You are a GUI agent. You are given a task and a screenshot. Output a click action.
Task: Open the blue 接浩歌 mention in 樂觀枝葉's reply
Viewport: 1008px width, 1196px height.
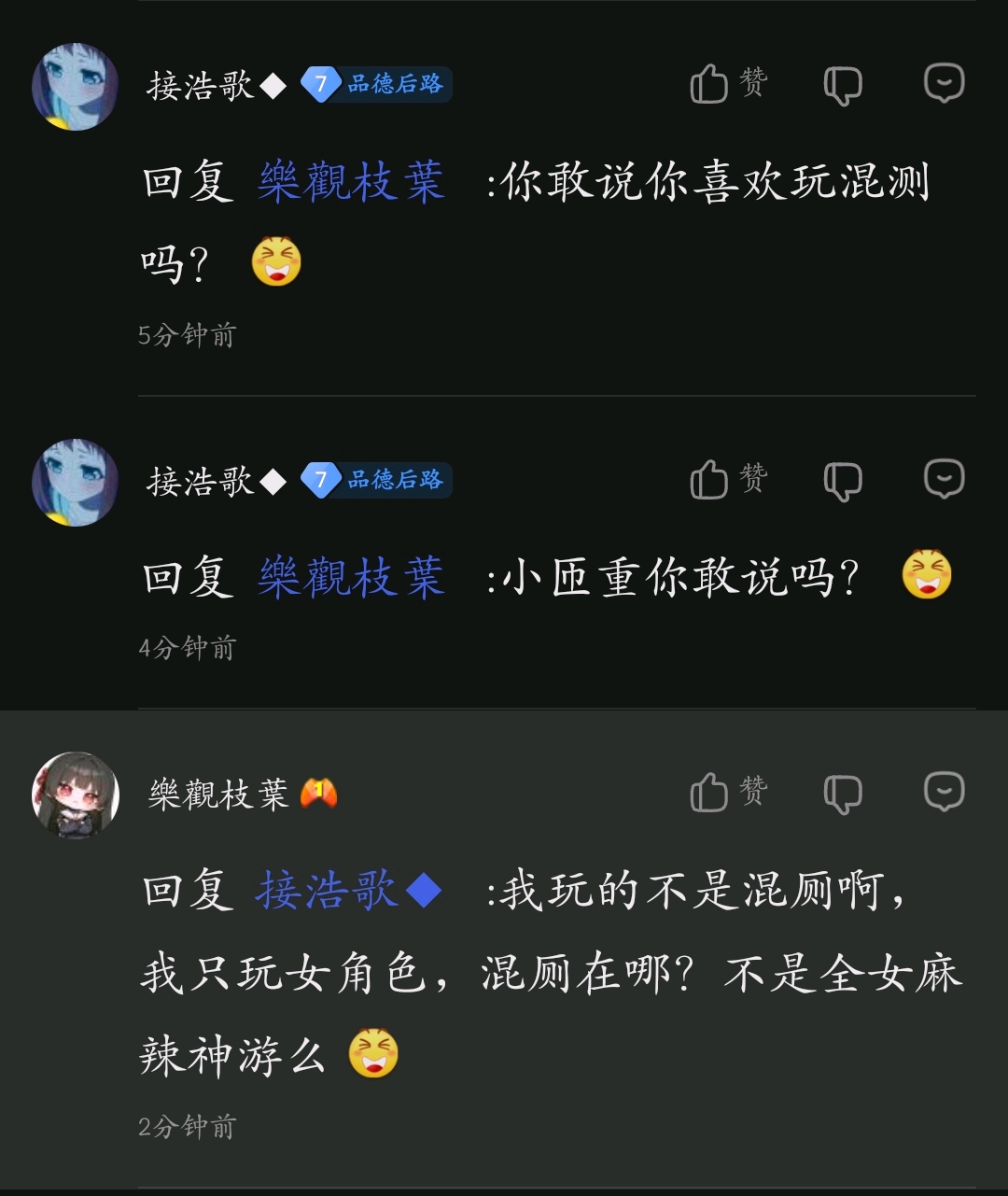click(347, 890)
